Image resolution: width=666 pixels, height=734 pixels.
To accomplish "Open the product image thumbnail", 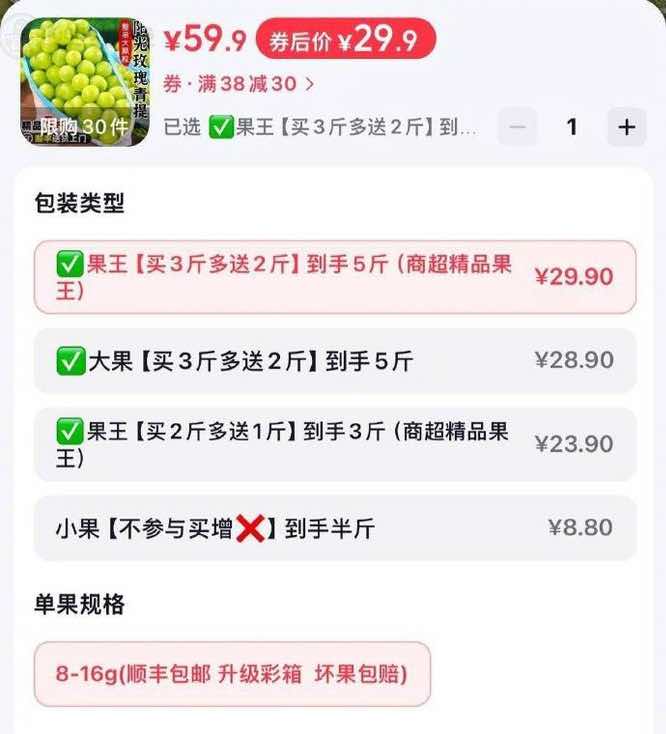I will click(83, 82).
